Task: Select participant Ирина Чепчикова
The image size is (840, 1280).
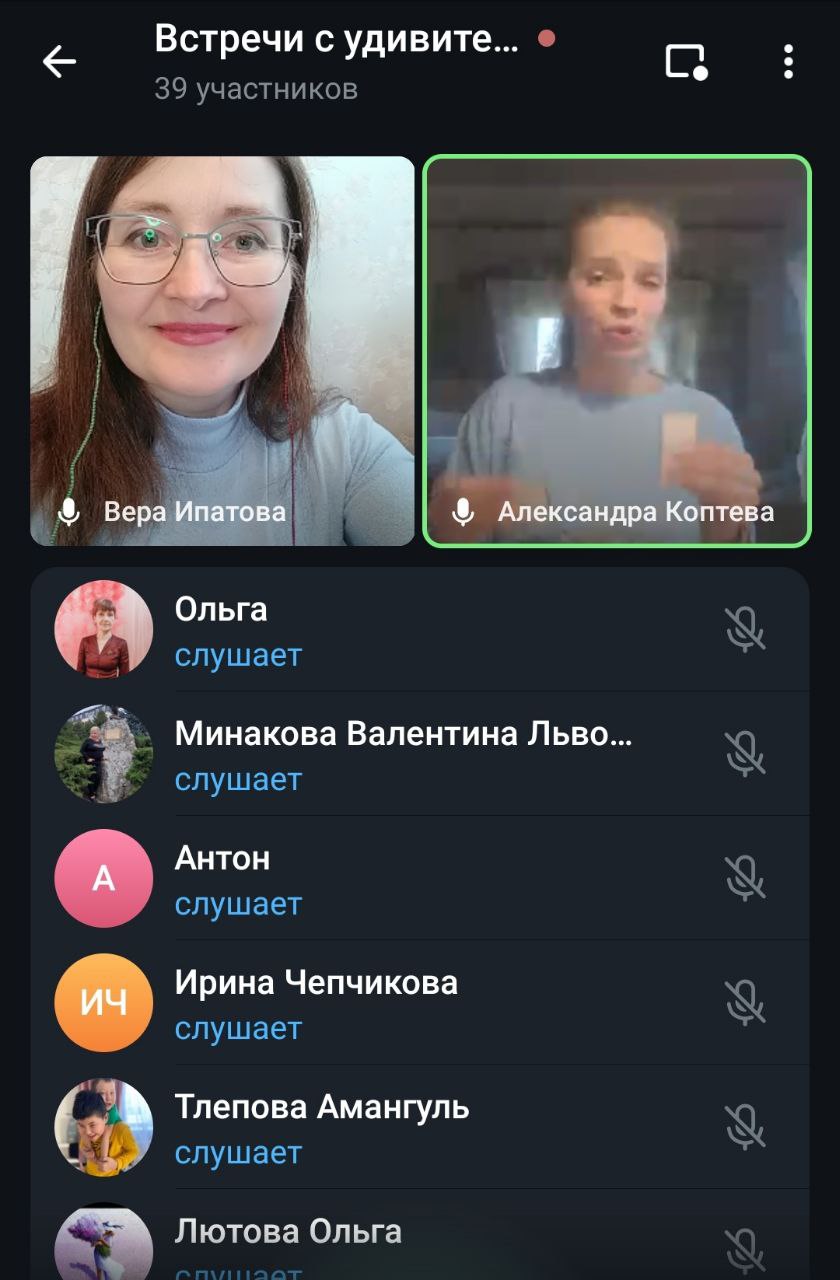Action: (420, 1002)
